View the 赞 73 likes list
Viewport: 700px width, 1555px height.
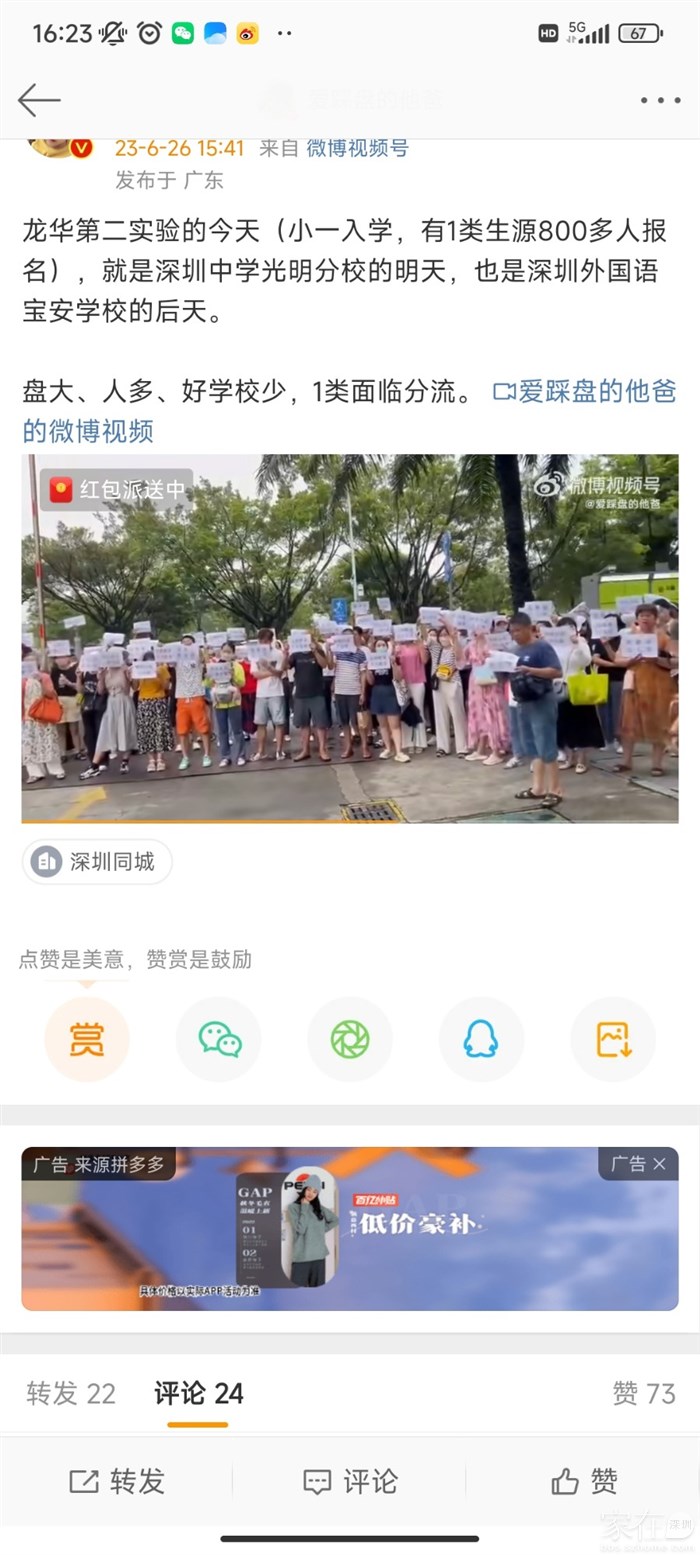pos(644,1393)
